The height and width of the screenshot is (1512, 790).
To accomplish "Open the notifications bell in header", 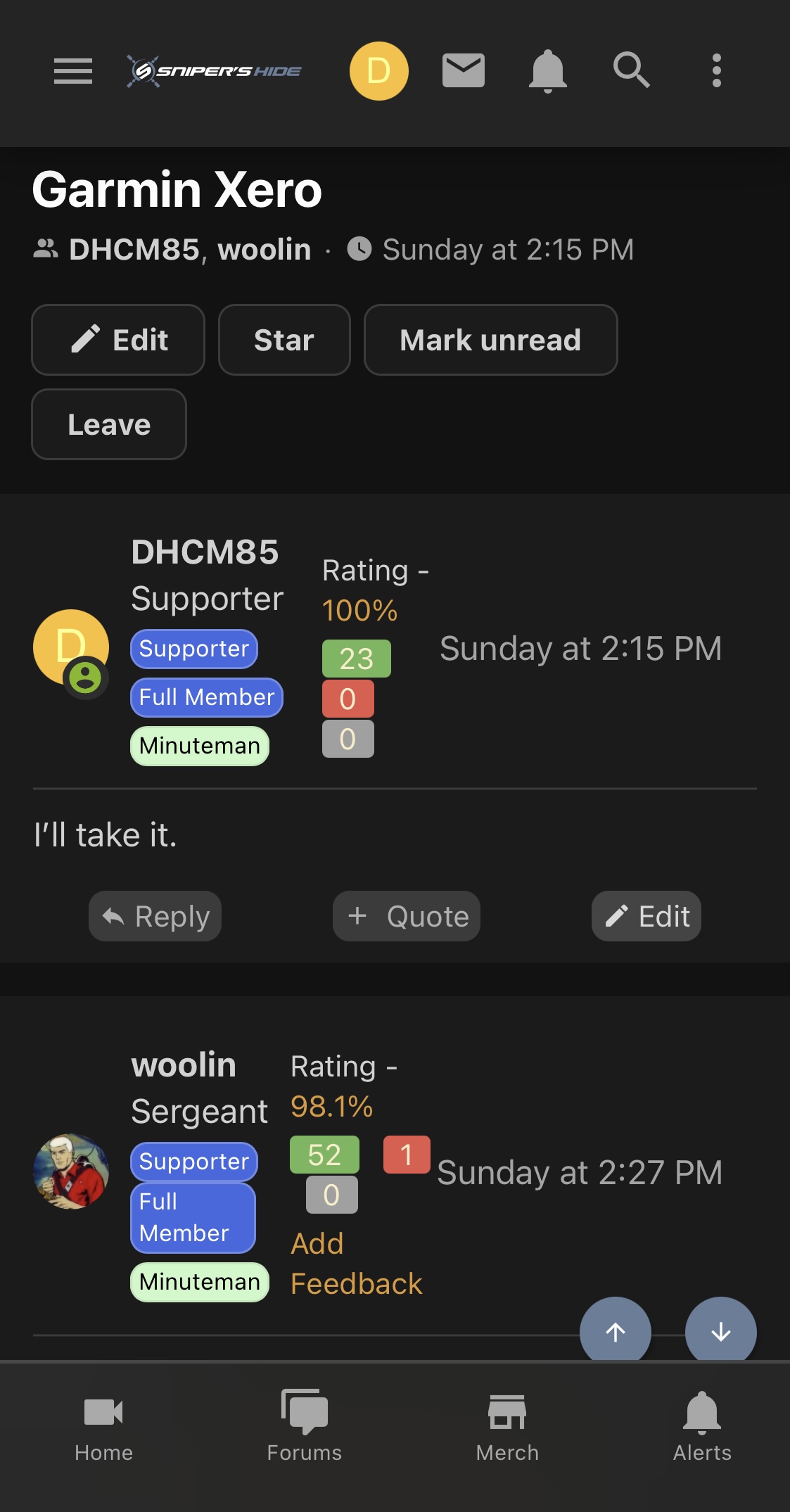I will coord(548,71).
